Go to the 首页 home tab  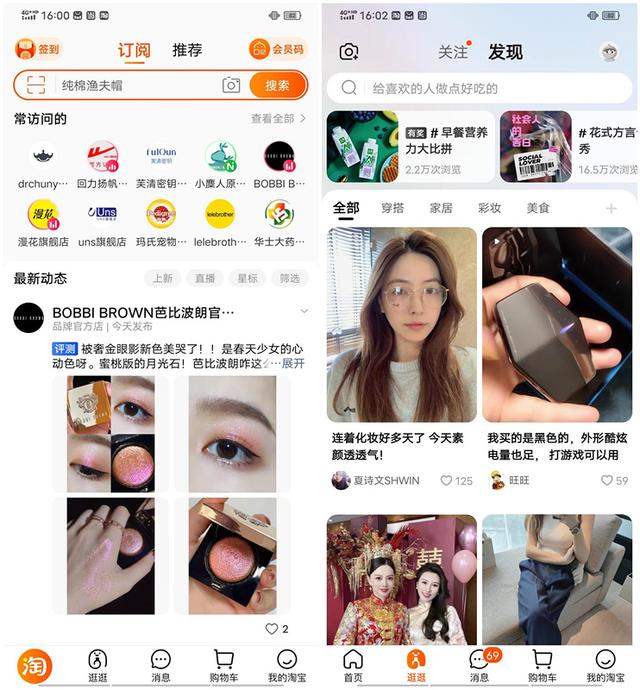click(352, 665)
